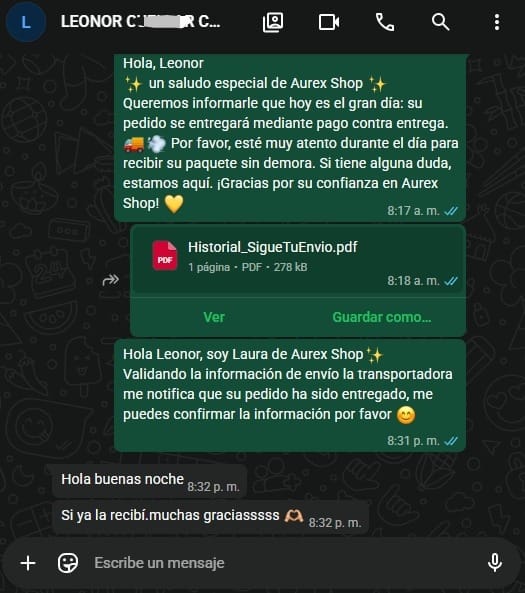Screen dimensions: 525x593
Task: Search within this chat
Action: point(440,22)
